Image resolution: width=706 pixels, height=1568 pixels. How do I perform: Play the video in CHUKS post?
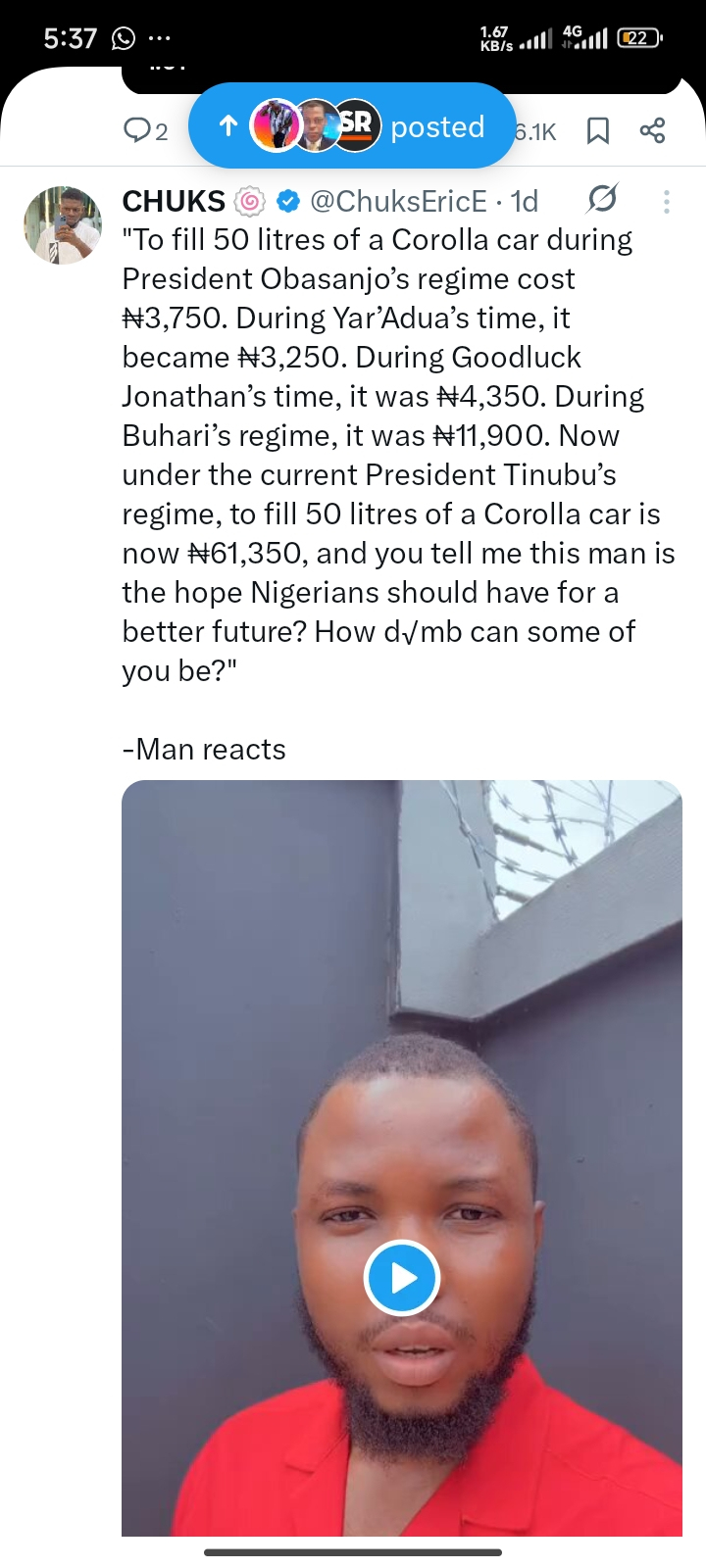click(401, 1278)
